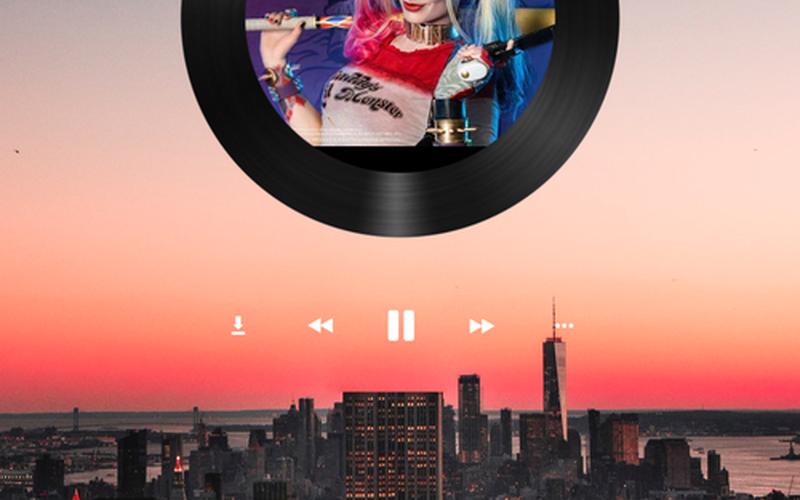Download the current song
This screenshot has width=800, height=500.
click(238, 325)
